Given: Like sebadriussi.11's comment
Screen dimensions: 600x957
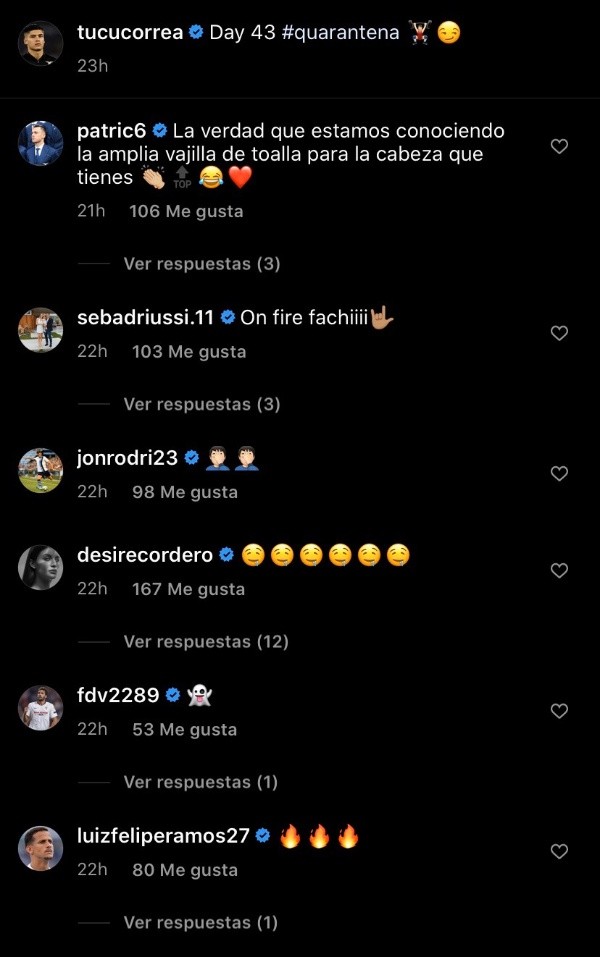Looking at the screenshot, I should pyautogui.click(x=560, y=333).
